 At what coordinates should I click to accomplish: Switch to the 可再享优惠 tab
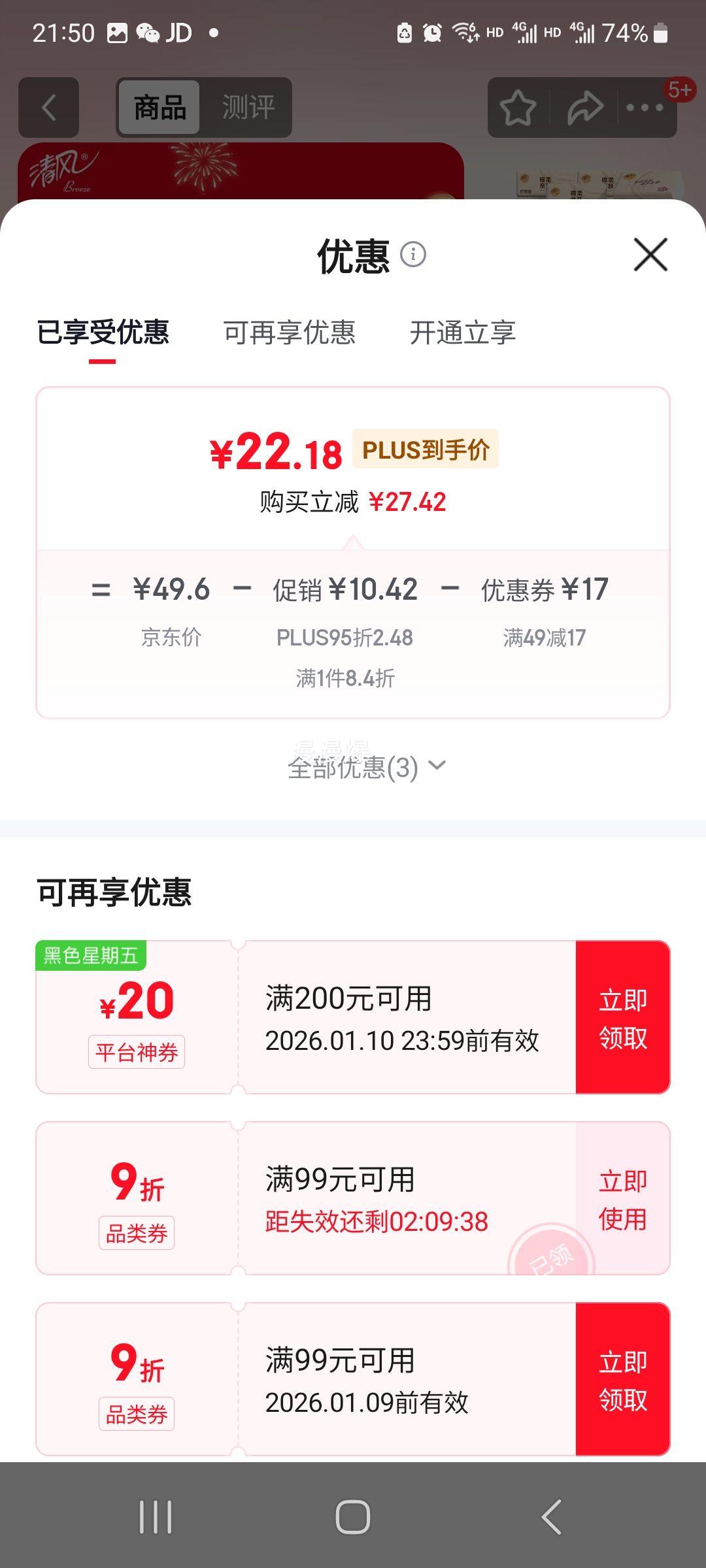(x=290, y=333)
